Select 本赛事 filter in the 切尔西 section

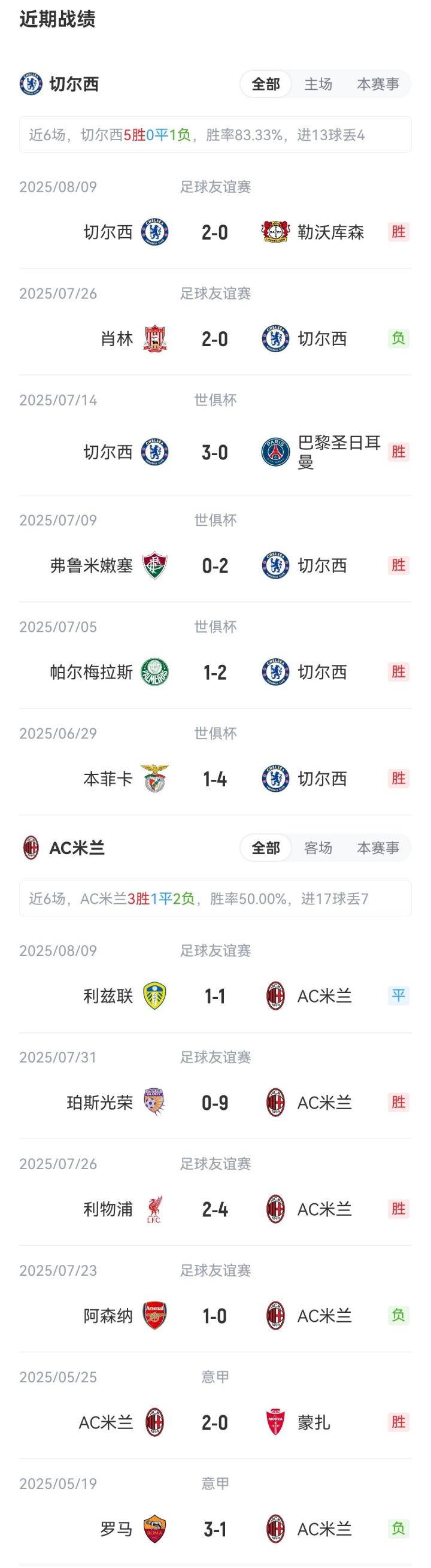[378, 84]
